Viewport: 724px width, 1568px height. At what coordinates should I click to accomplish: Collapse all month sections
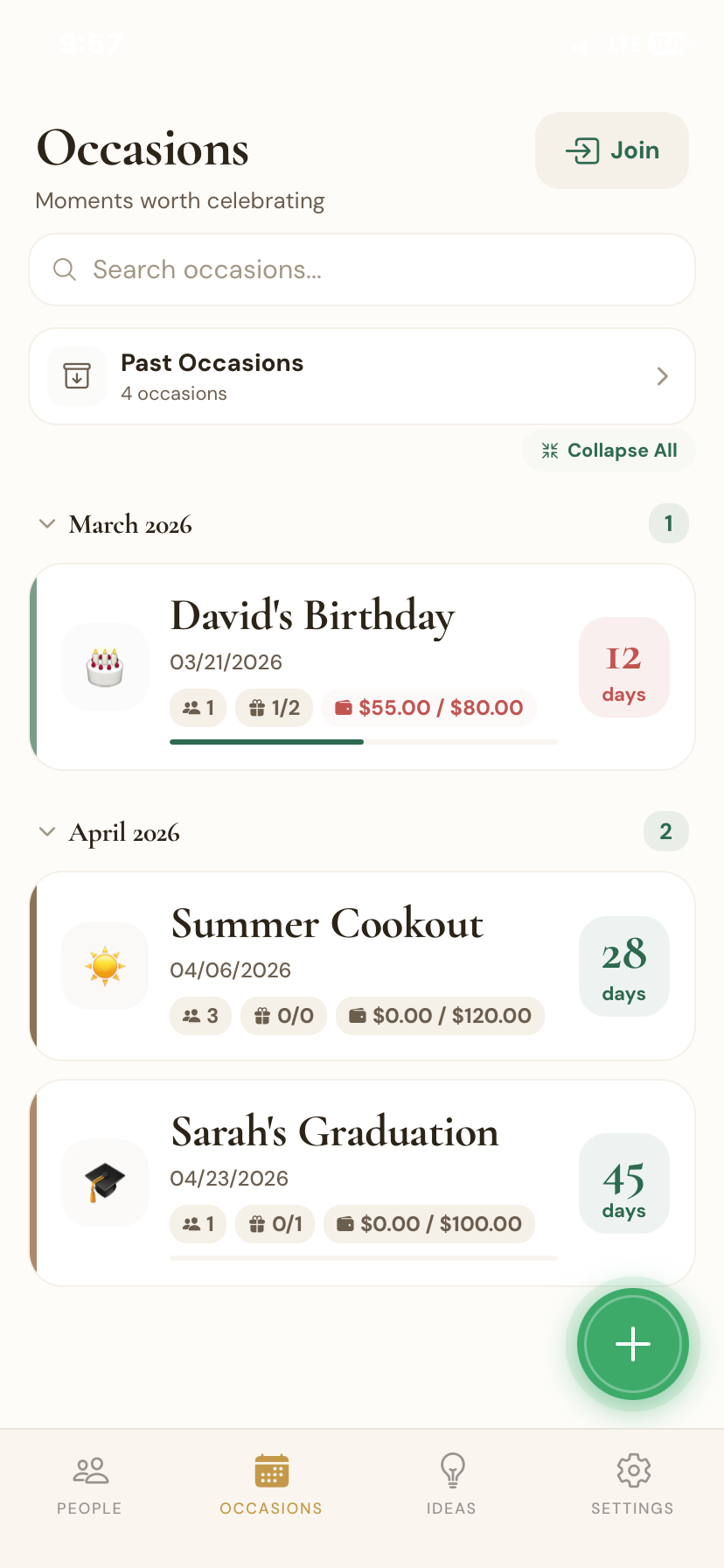click(609, 450)
